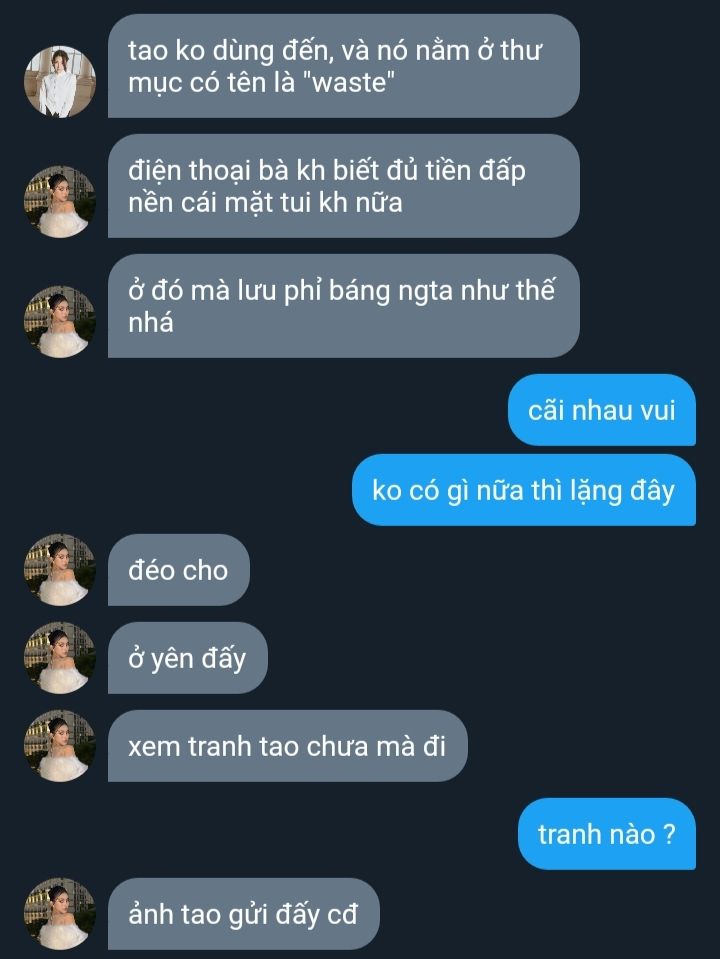
Task: Open profile picture beside "ở đó mà lưu" message
Action: [x=60, y=321]
